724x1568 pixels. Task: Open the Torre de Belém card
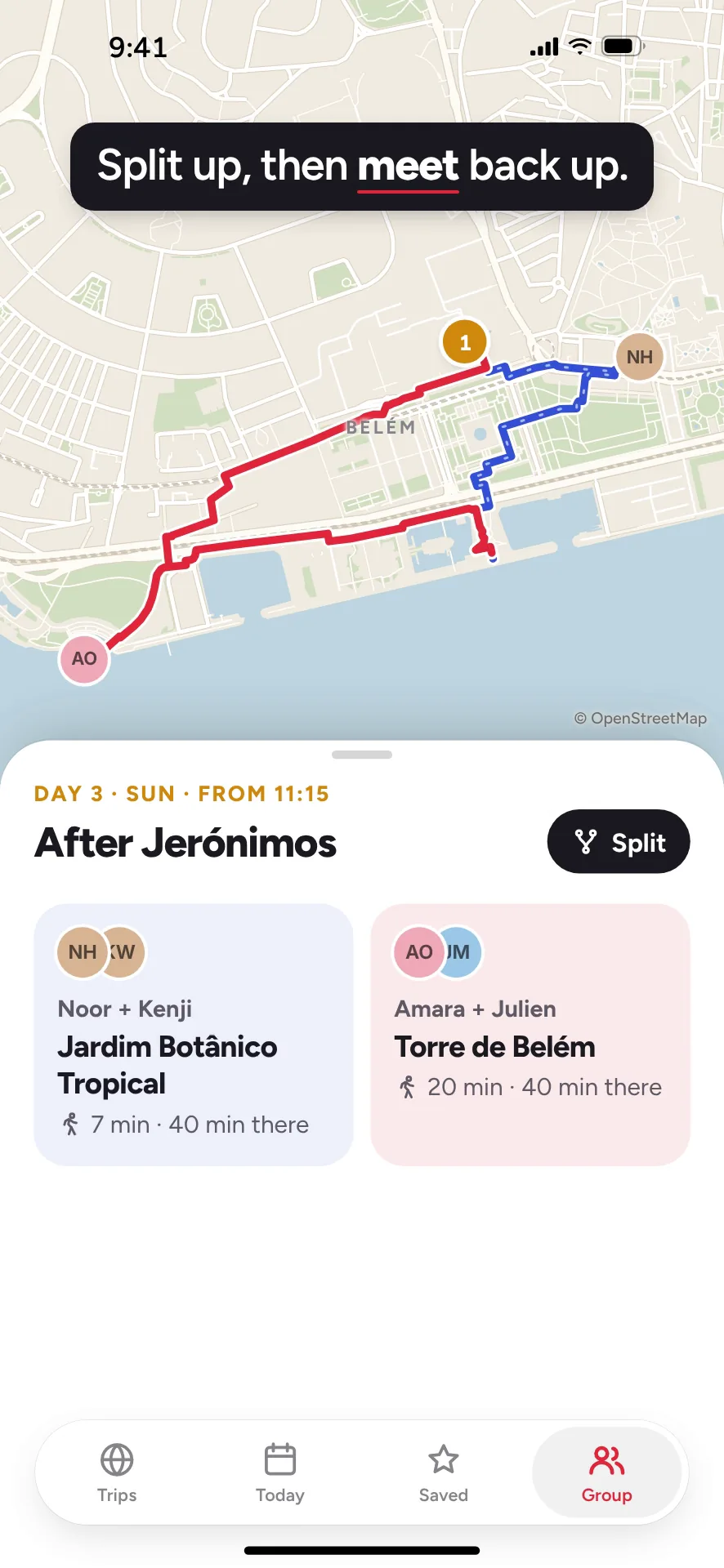530,1035
